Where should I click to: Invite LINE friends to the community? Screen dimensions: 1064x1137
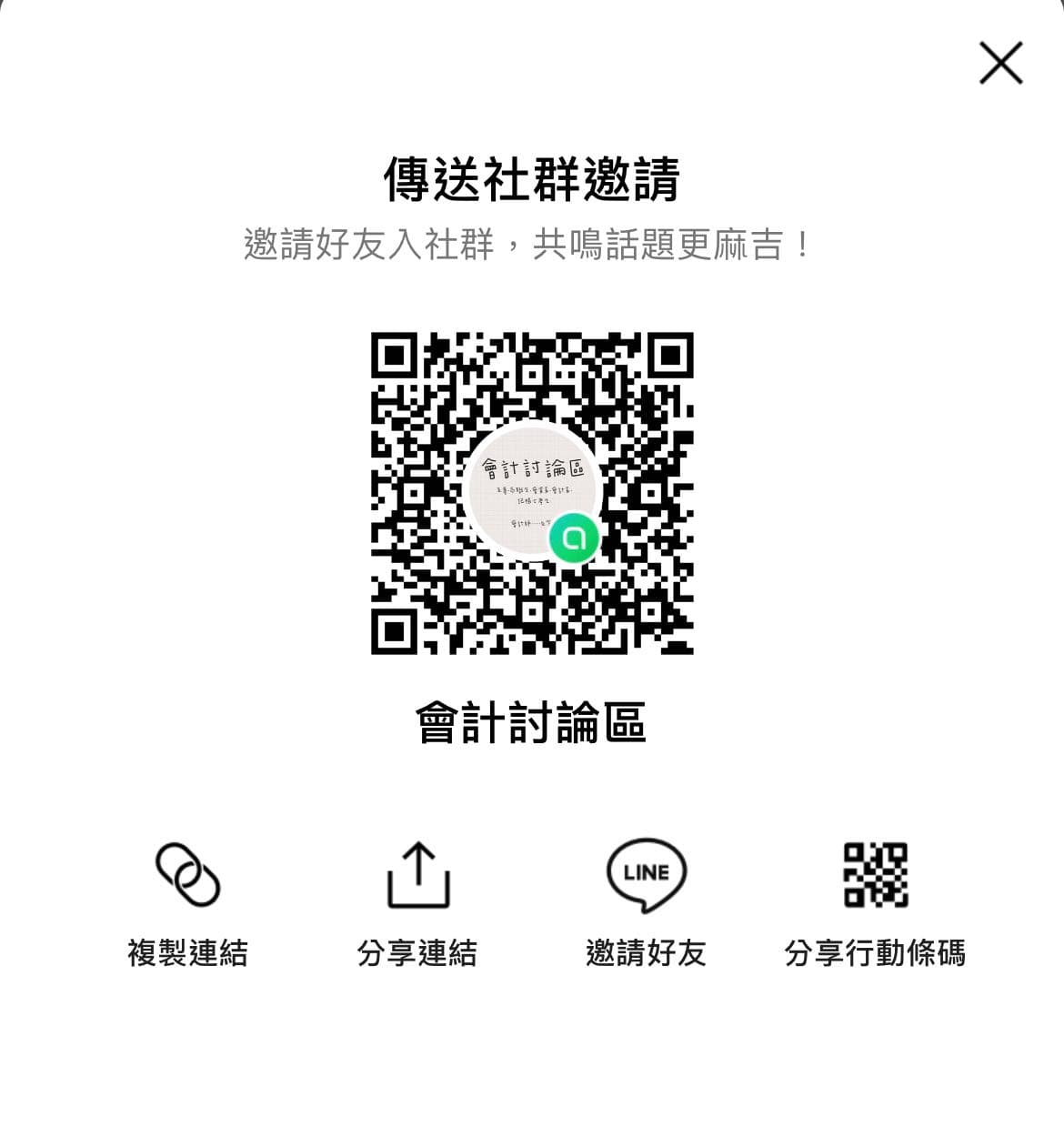click(646, 904)
